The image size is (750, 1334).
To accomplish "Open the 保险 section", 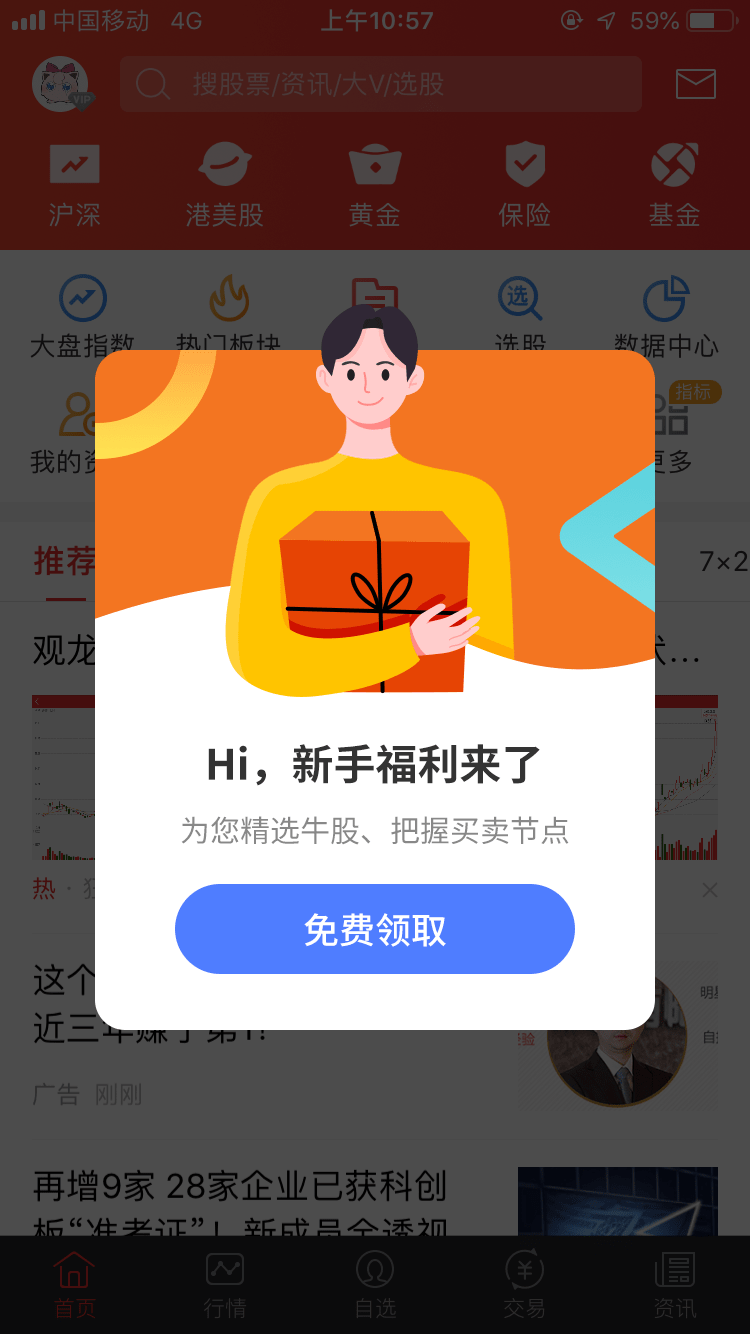I will tap(525, 186).
